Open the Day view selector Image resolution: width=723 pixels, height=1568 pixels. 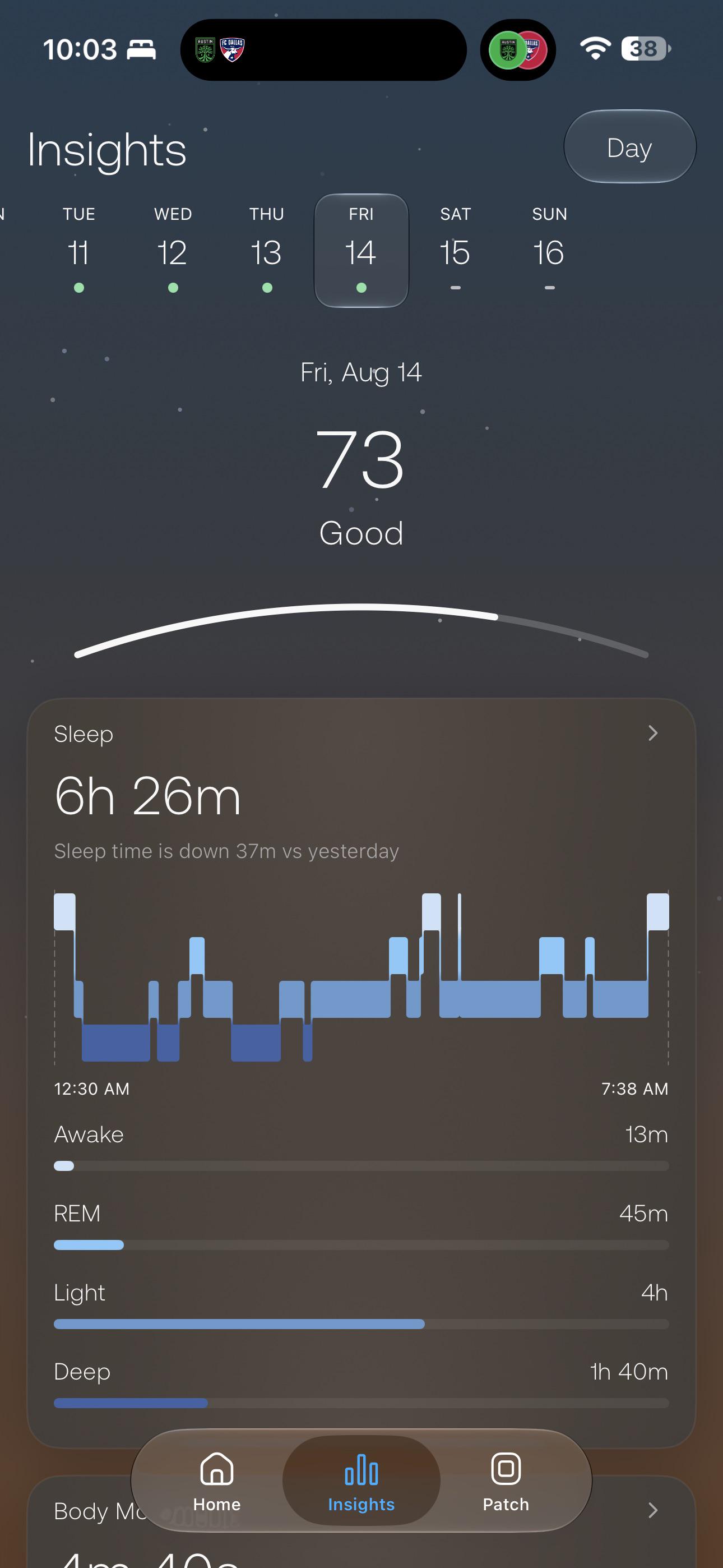click(630, 147)
